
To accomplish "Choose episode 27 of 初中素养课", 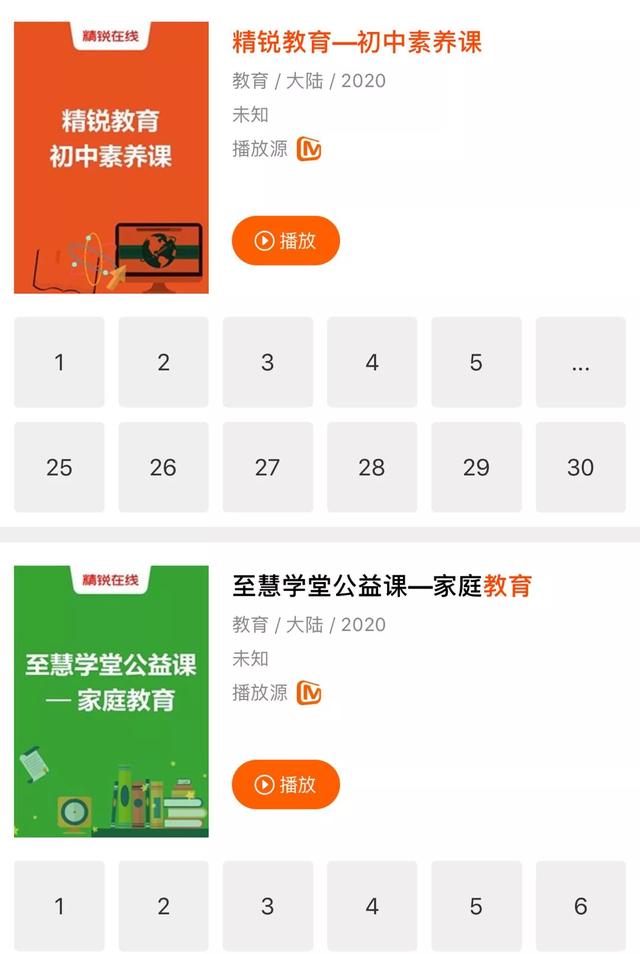I will tap(267, 467).
